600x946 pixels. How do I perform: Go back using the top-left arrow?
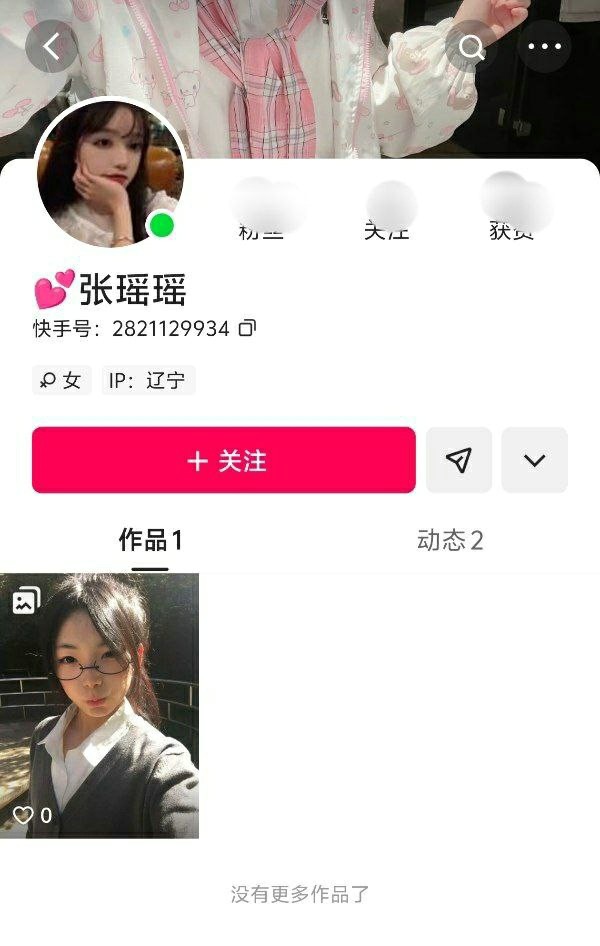52,47
